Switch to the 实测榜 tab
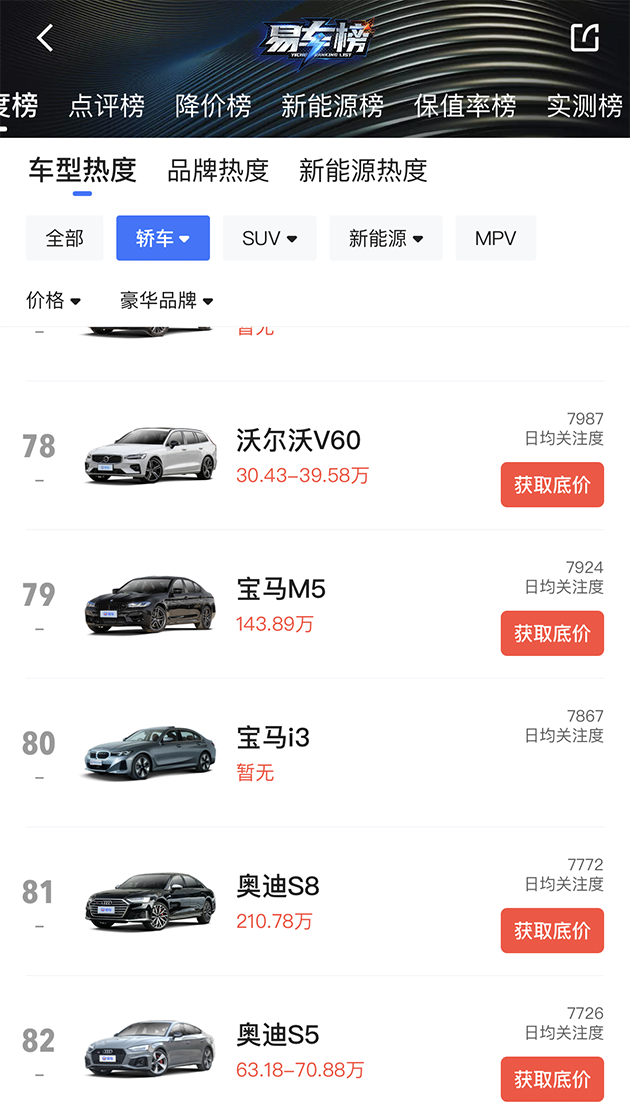630x1118 pixels. (x=584, y=106)
